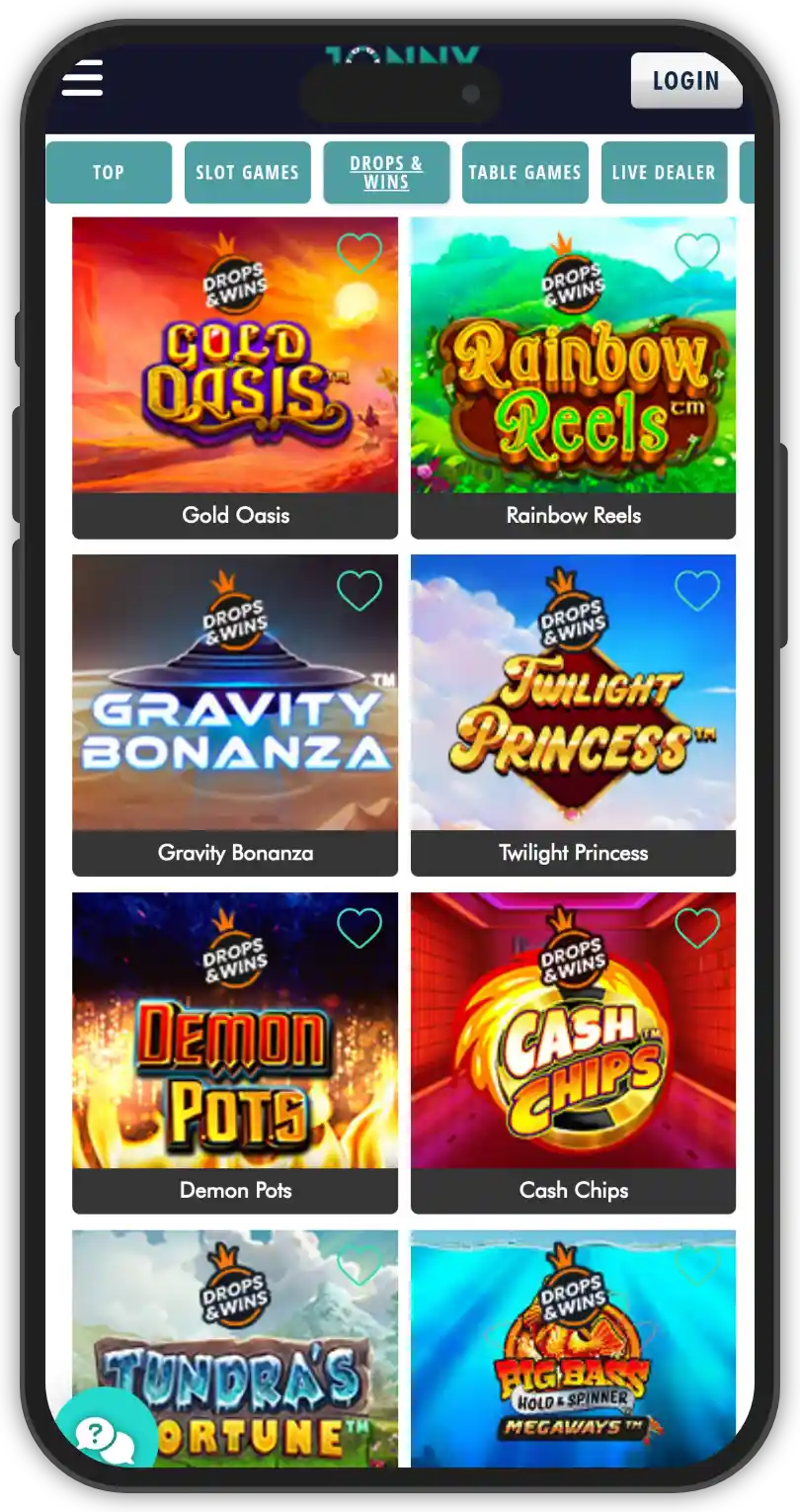This screenshot has width=800, height=1512.
Task: Switch to the Top category
Action: point(109,172)
